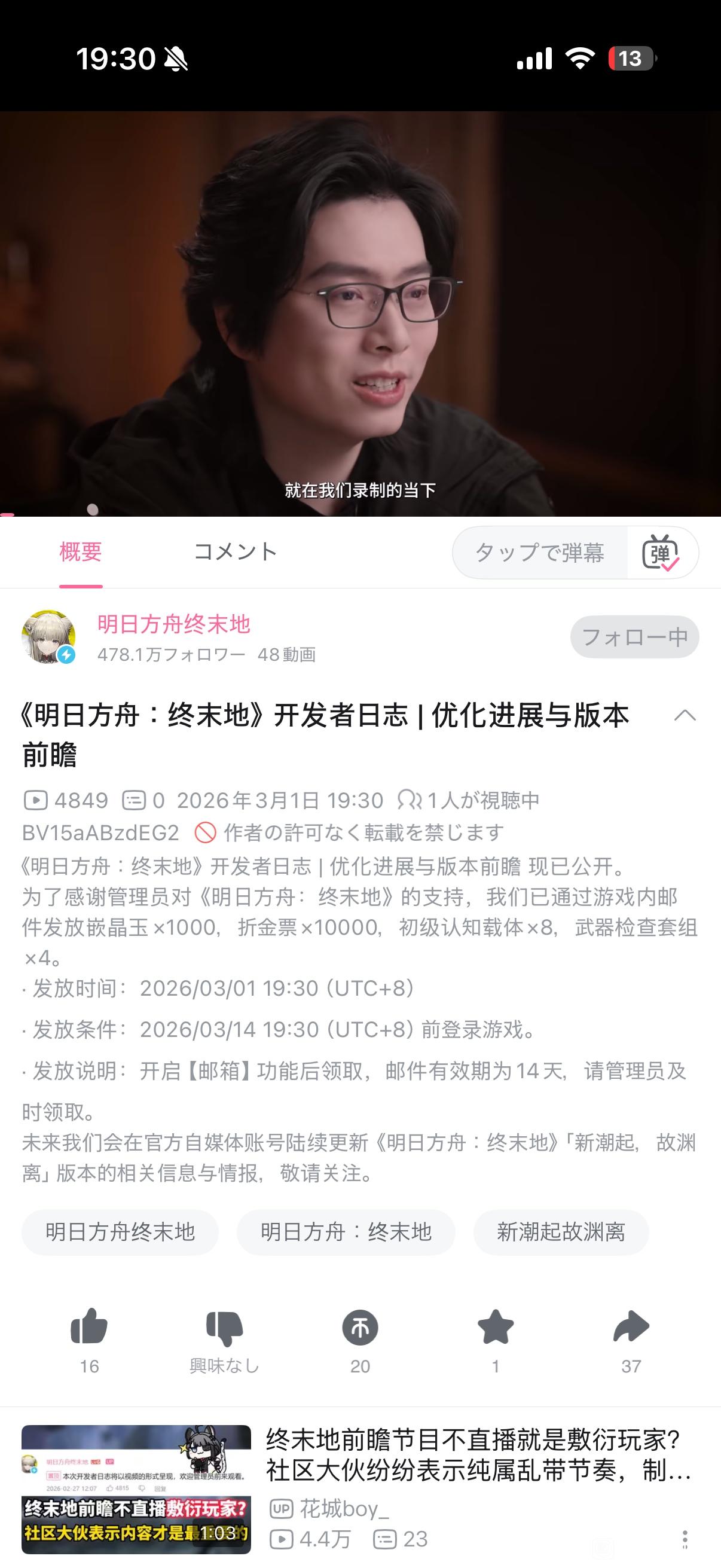Screen dimensions: 721x1568
Task: Open the 新潮起故渊离 tag chip
Action: 561,1232
